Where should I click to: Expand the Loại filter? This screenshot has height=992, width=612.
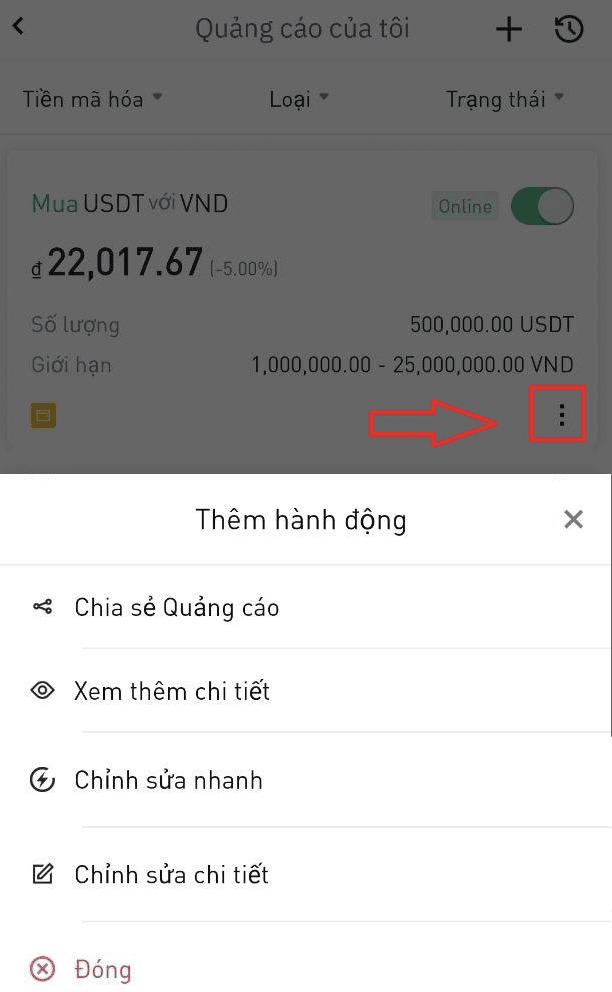299,99
